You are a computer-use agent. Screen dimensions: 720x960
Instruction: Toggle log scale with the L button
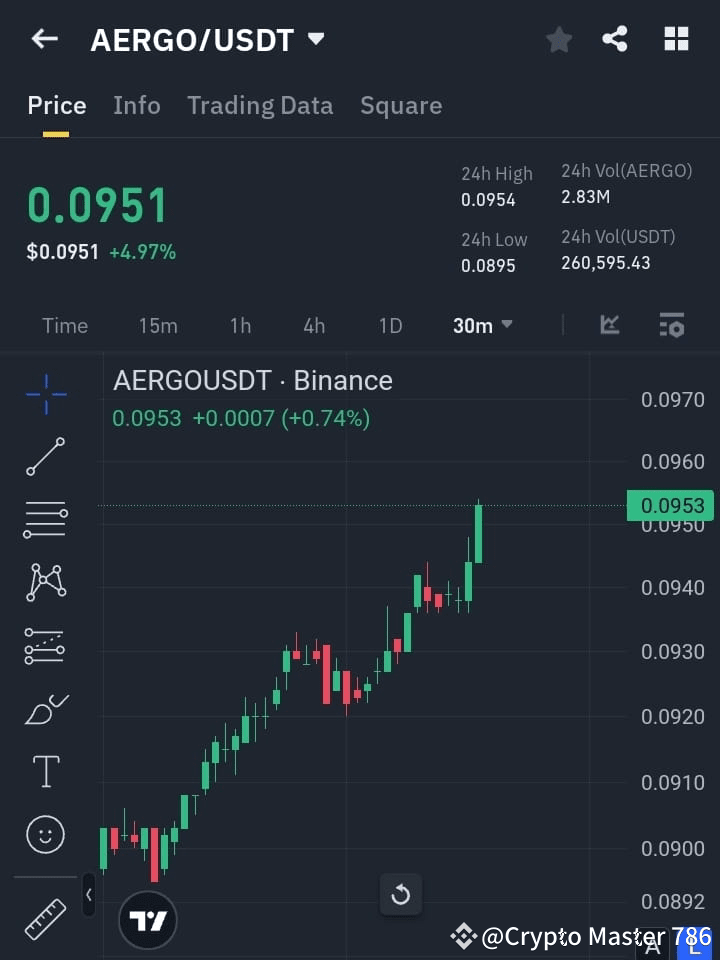tap(692, 944)
